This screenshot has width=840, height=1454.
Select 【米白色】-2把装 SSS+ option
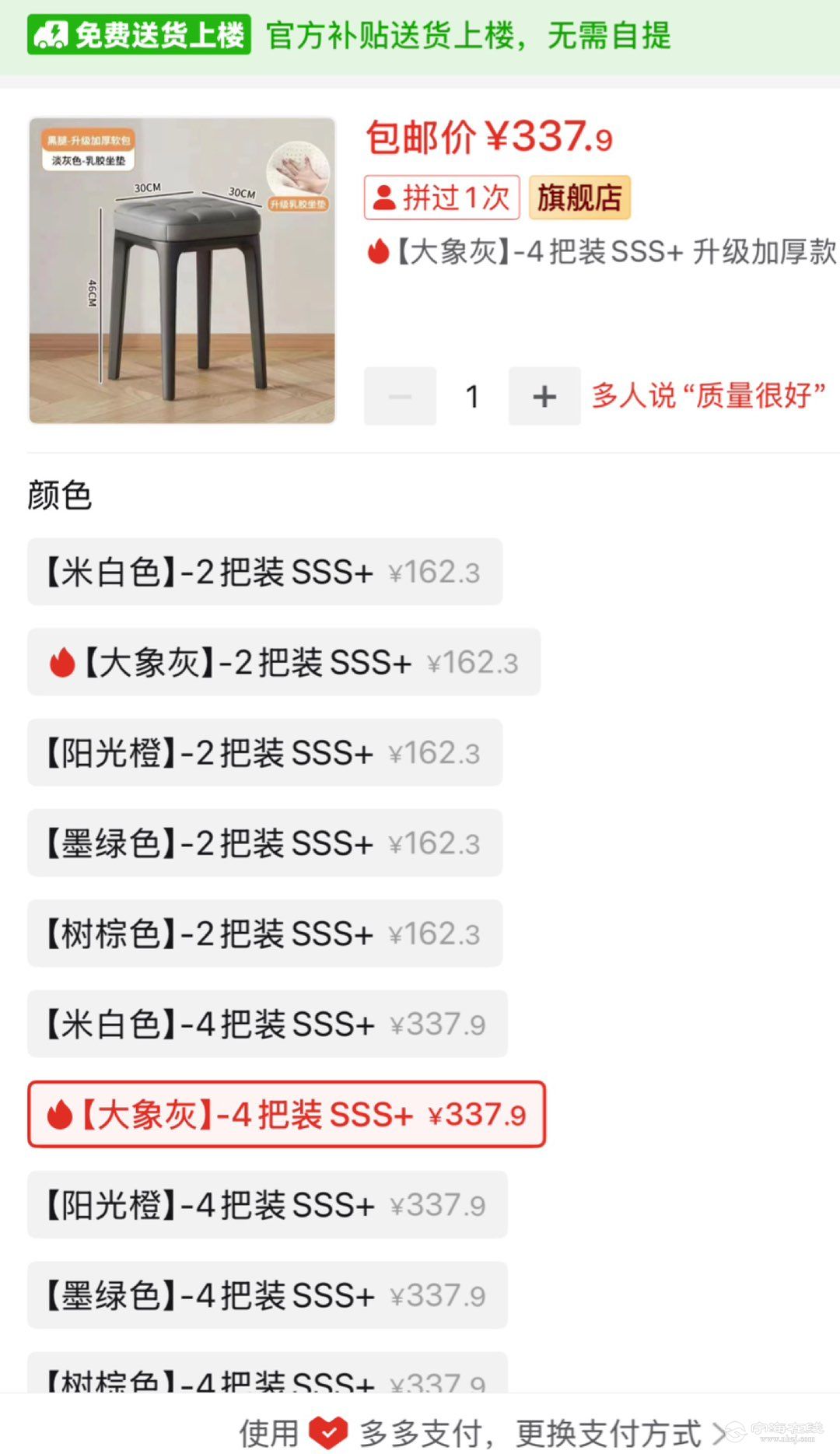click(x=264, y=572)
